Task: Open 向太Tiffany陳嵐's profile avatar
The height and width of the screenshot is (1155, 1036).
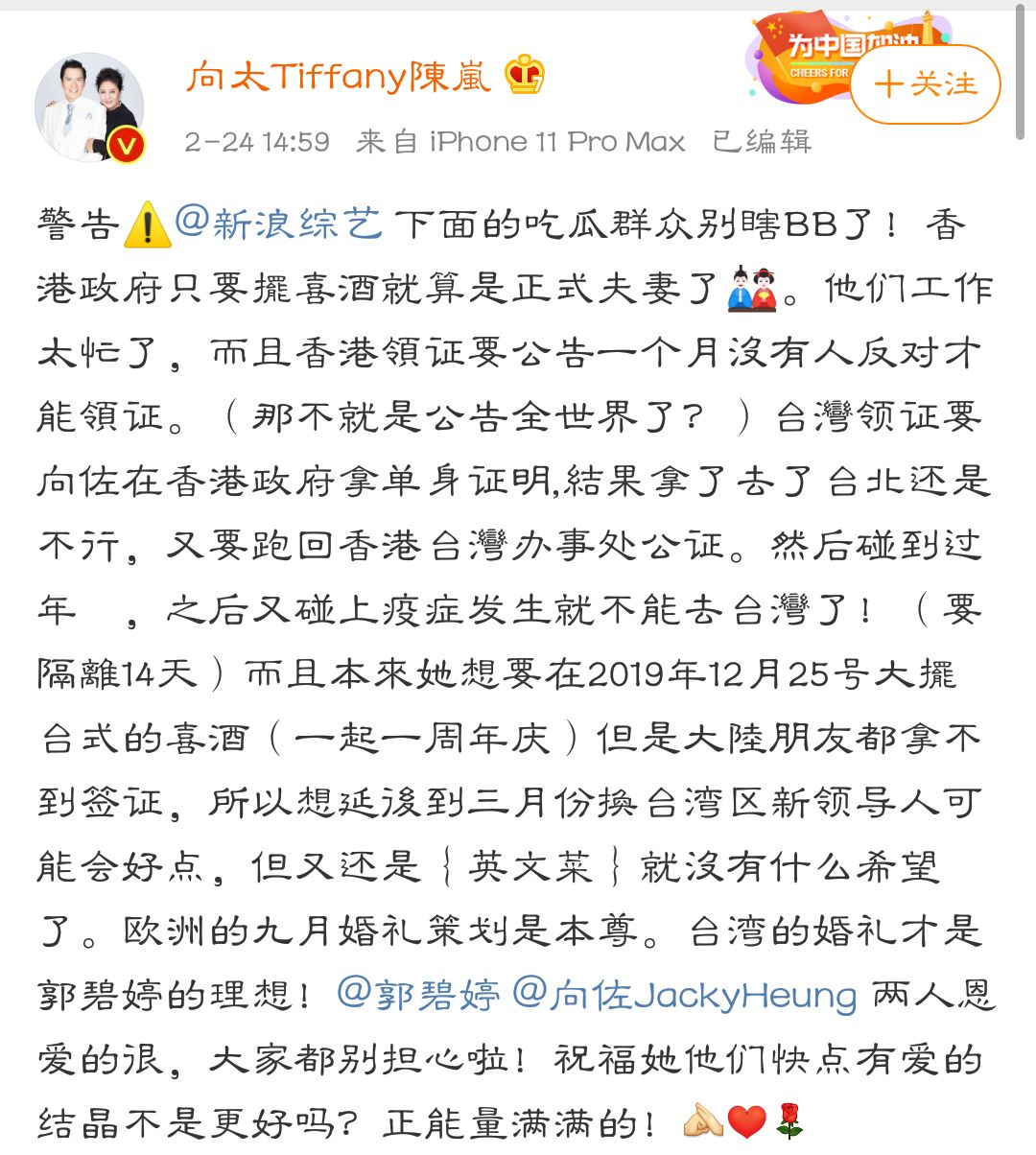Action: (x=89, y=107)
